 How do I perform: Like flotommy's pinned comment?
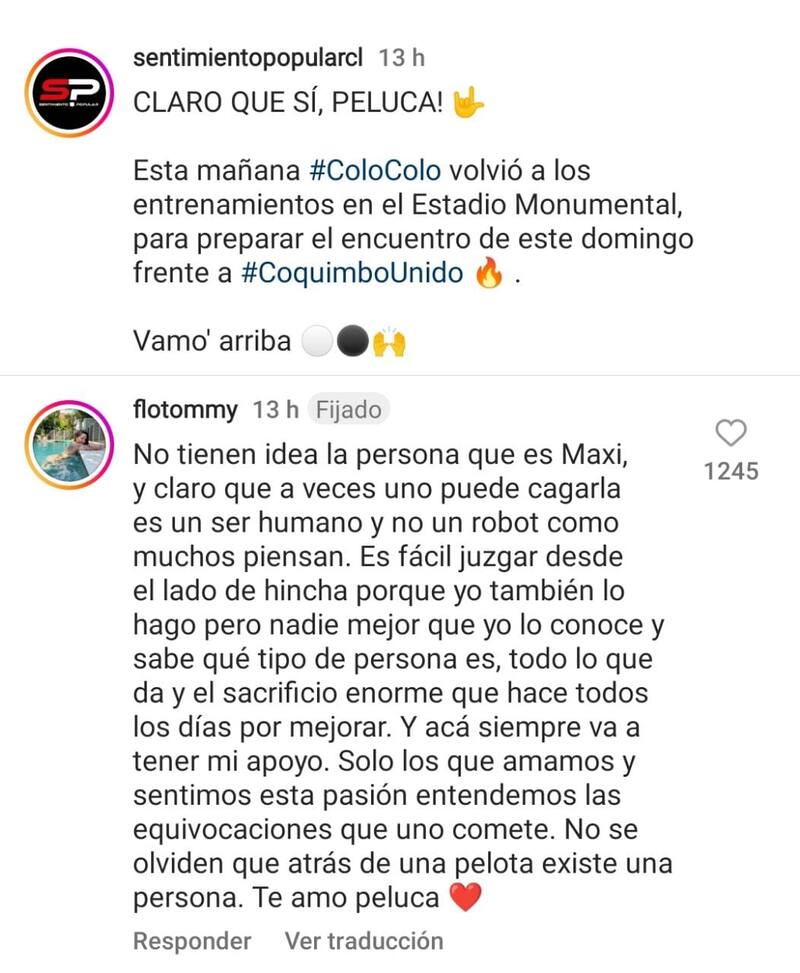click(x=731, y=433)
